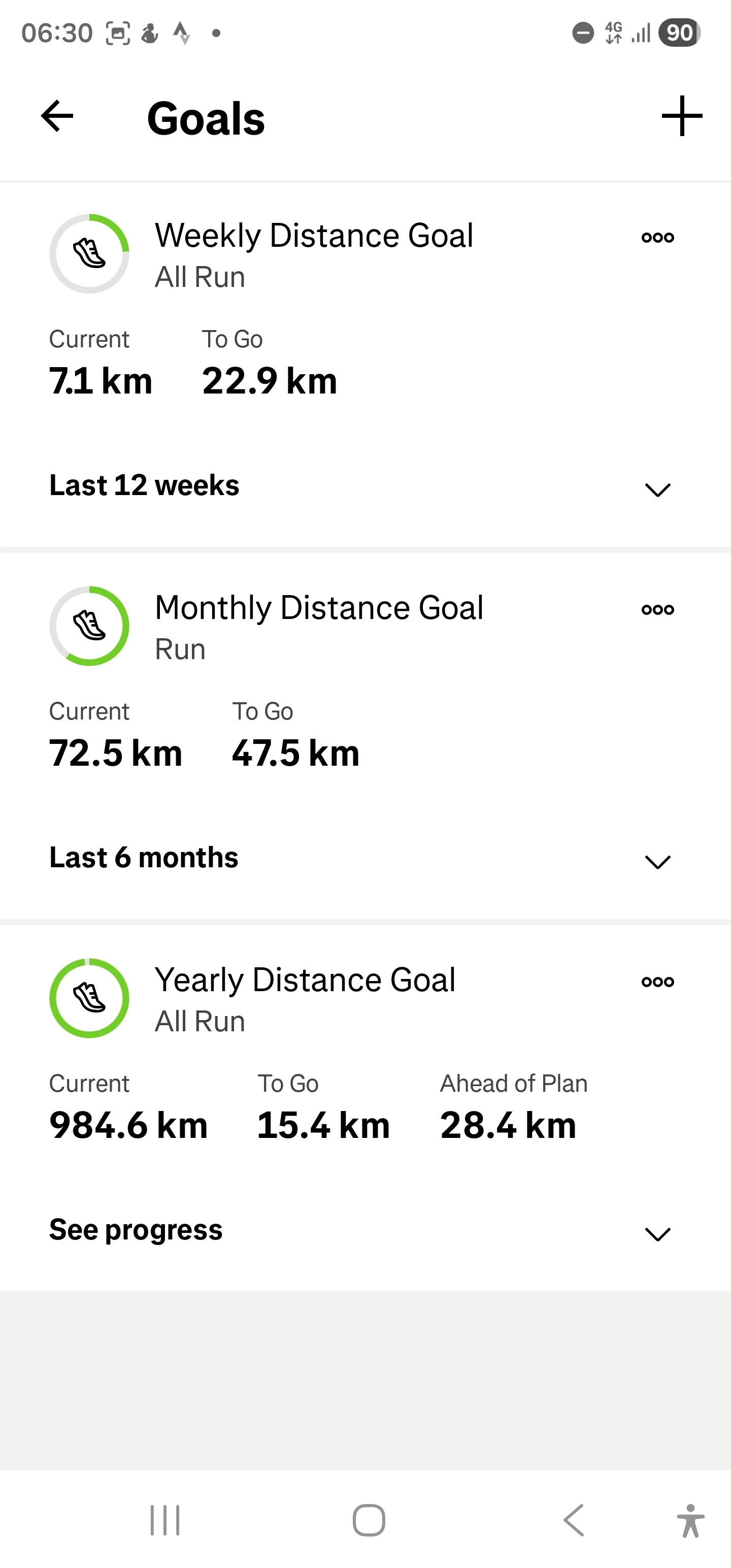The height and width of the screenshot is (1568, 731).
Task: Tap the system home button
Action: [369, 1520]
